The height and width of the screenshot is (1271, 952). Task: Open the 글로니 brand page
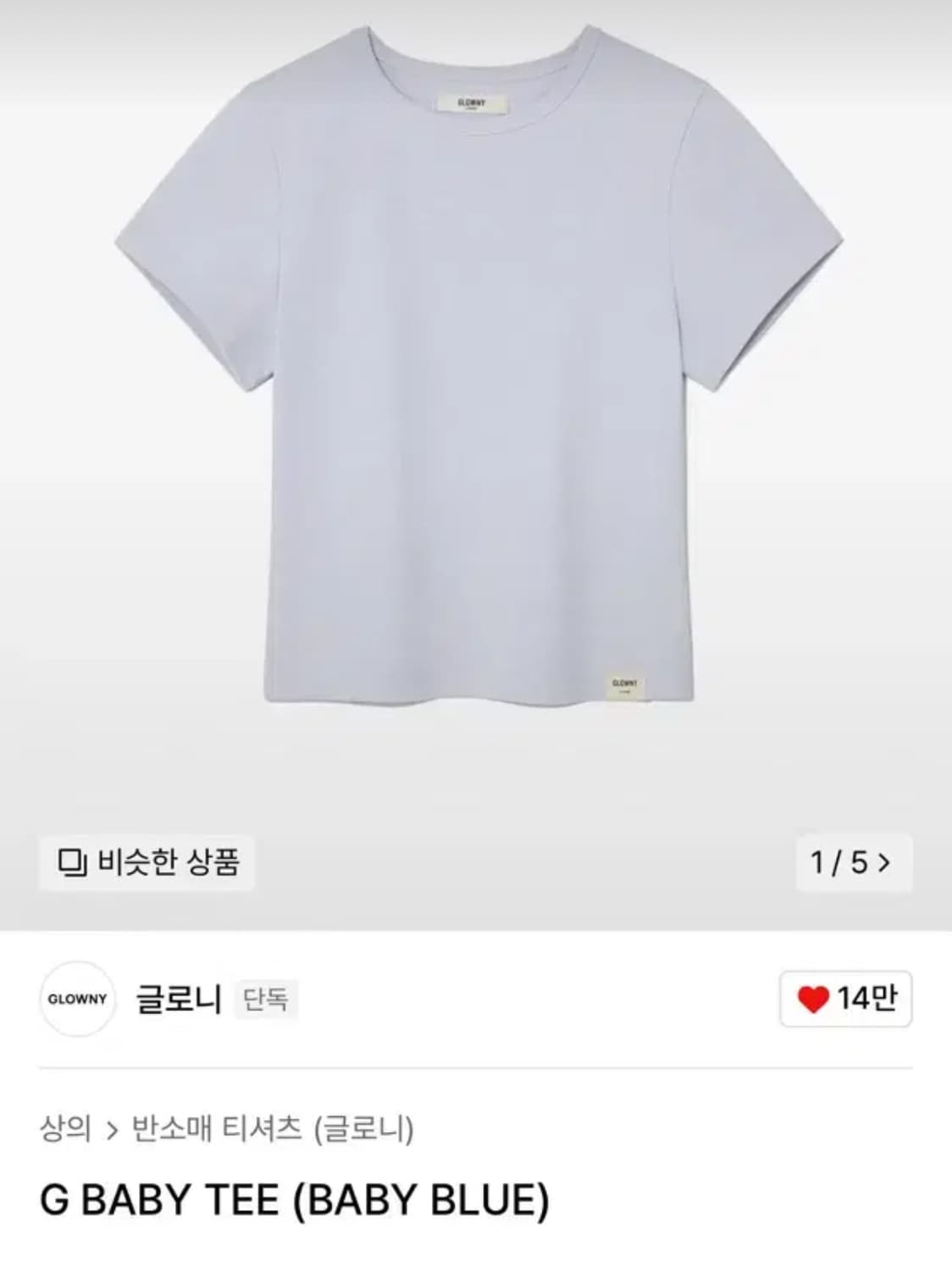[179, 999]
